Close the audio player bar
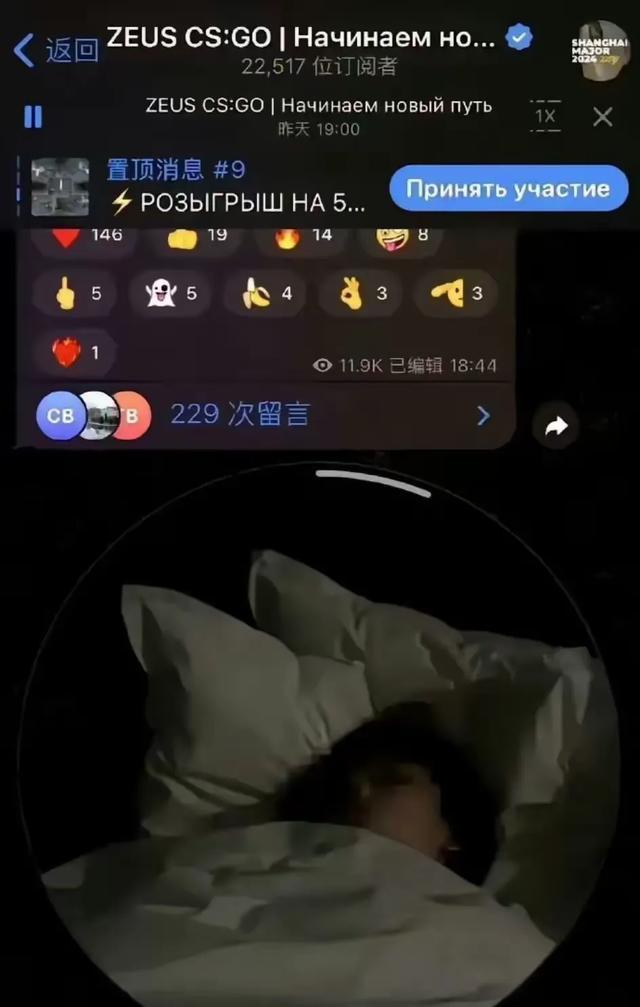The image size is (640, 1007). (602, 117)
